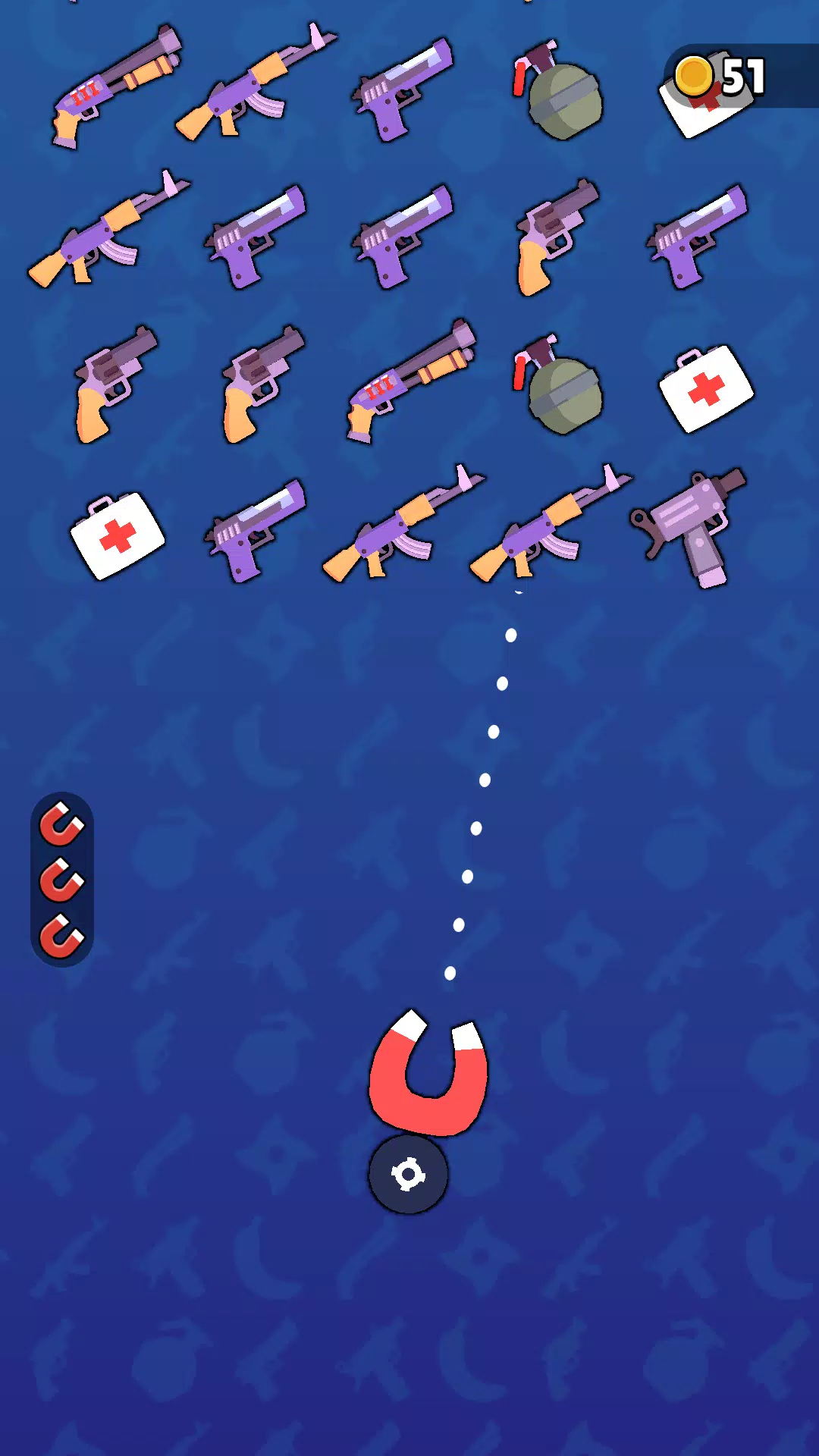
Task: Tap the round aim handle below the magnet
Action: click(408, 1174)
